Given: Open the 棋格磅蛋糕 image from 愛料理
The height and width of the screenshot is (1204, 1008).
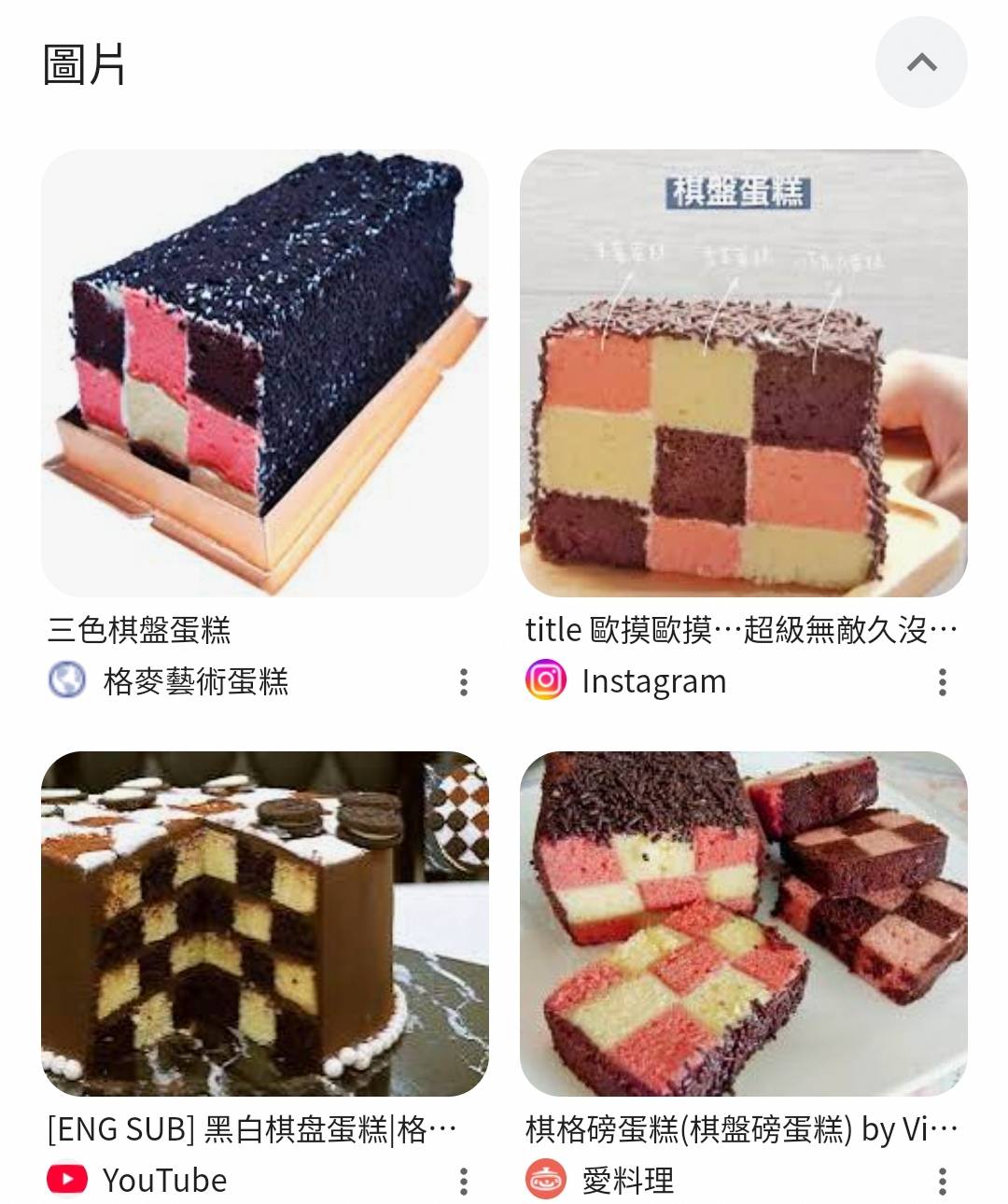Looking at the screenshot, I should click(743, 924).
